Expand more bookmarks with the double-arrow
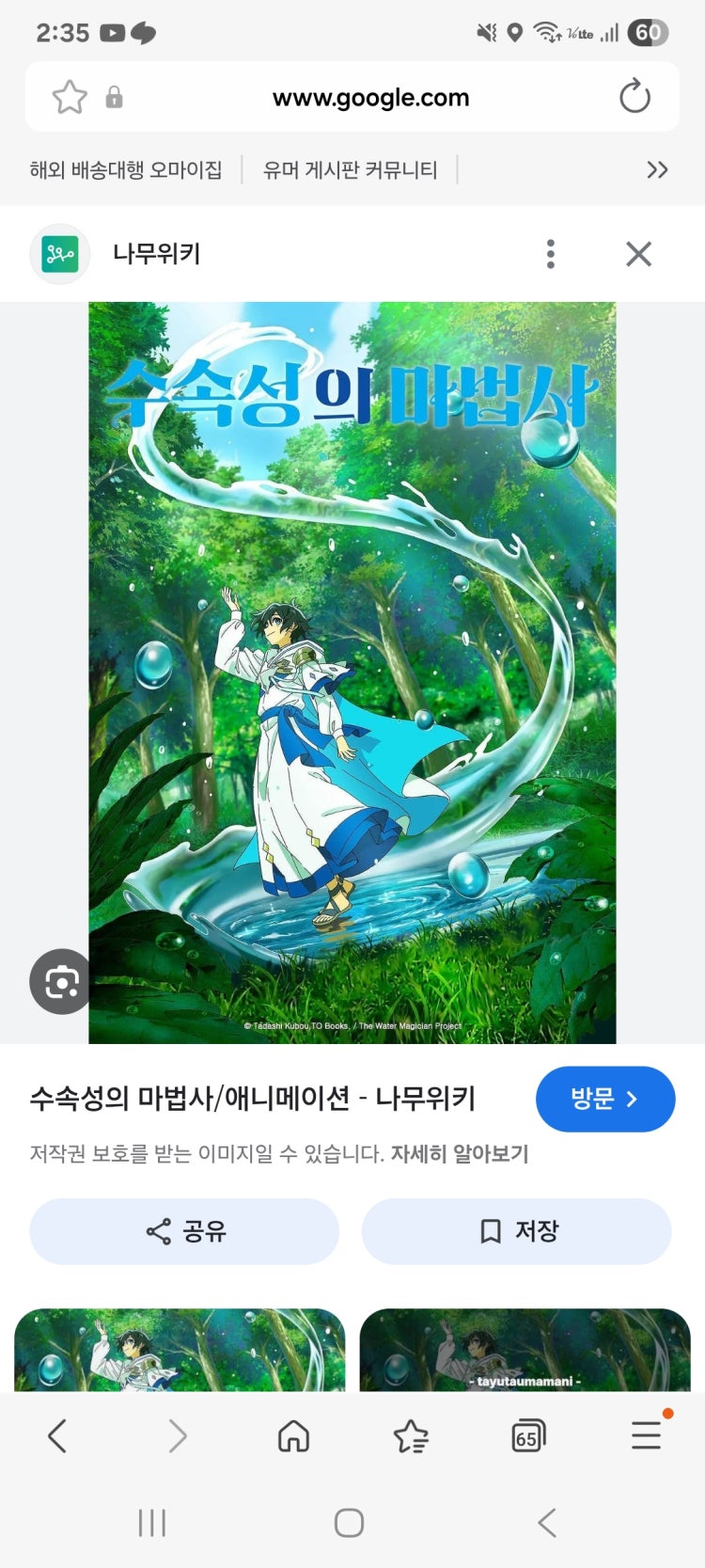705x1568 pixels. [x=657, y=170]
